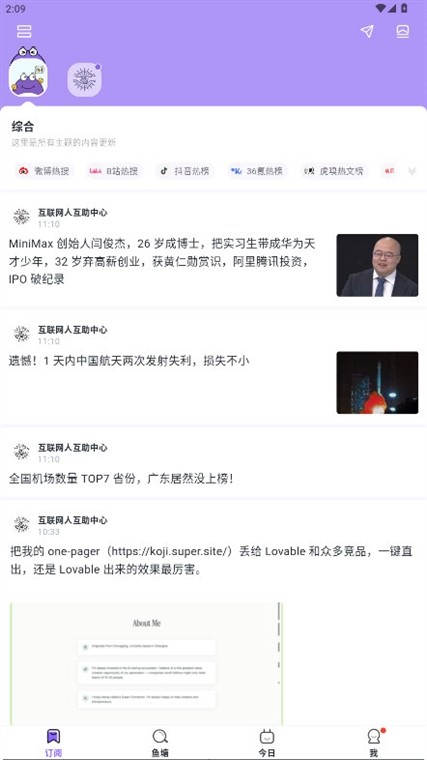Open the 36氪热榜 chip
Viewport: 427px width, 760px height.
pos(257,171)
